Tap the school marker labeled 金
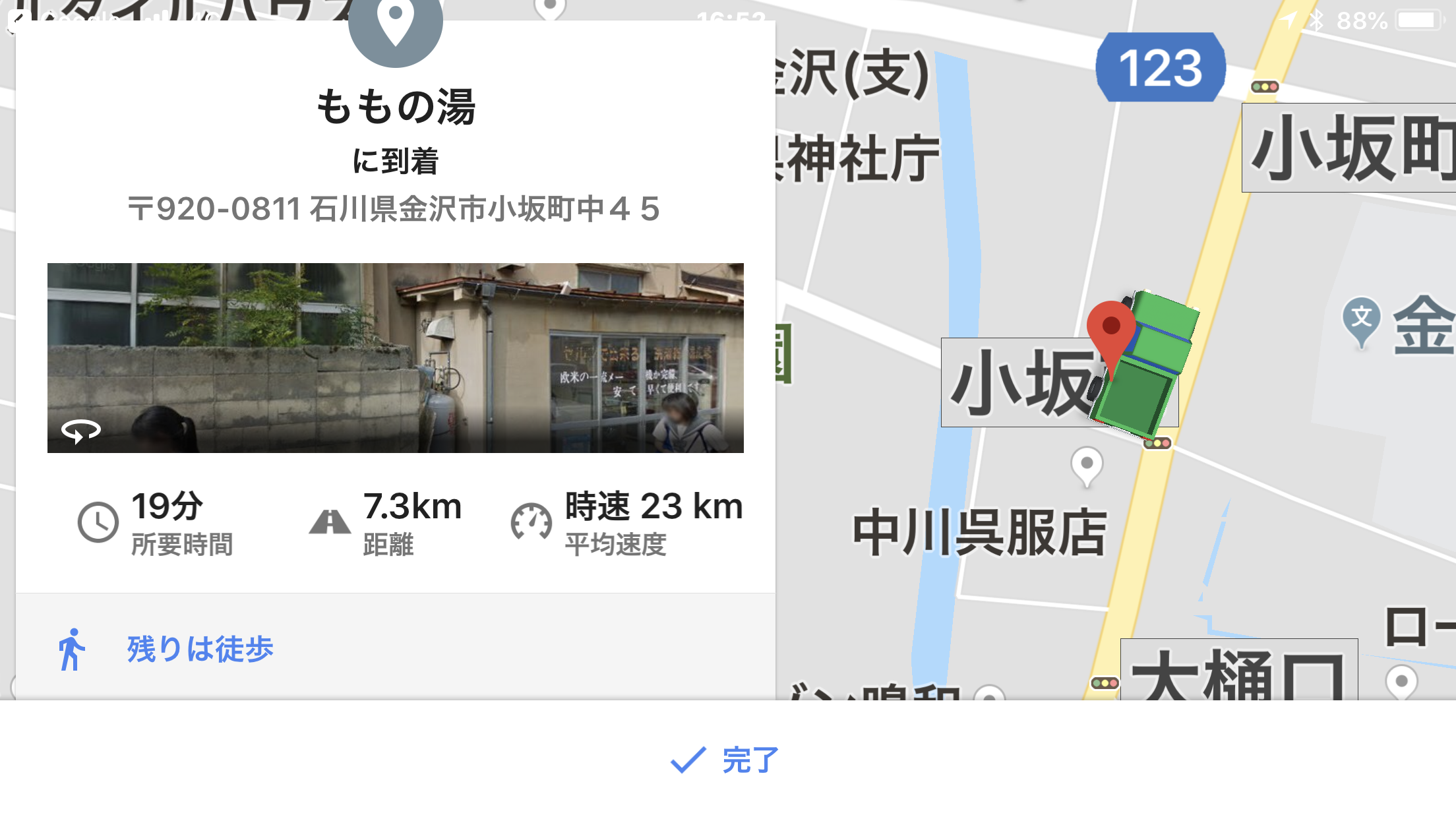The height and width of the screenshot is (819, 1456). pyautogui.click(x=1361, y=320)
